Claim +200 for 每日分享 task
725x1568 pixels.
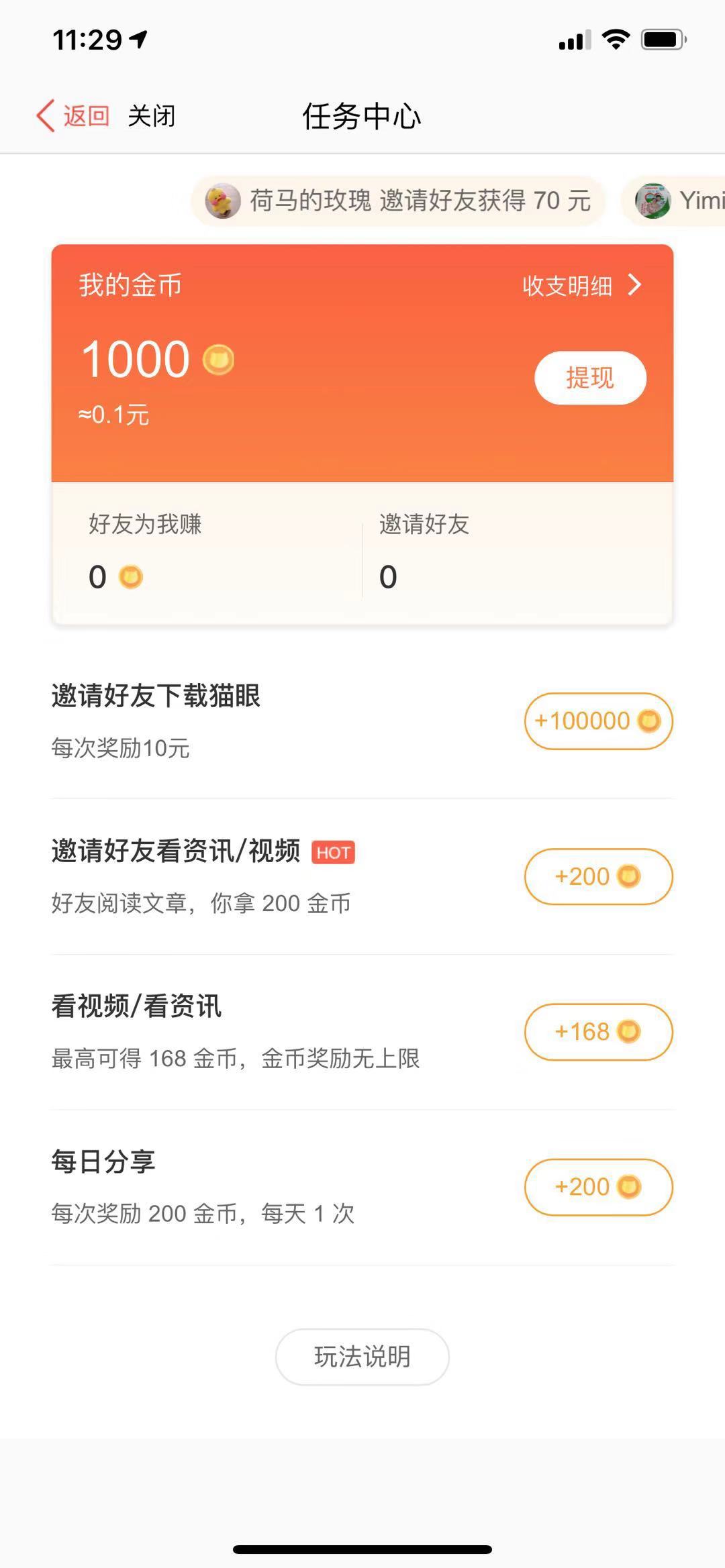(597, 1187)
